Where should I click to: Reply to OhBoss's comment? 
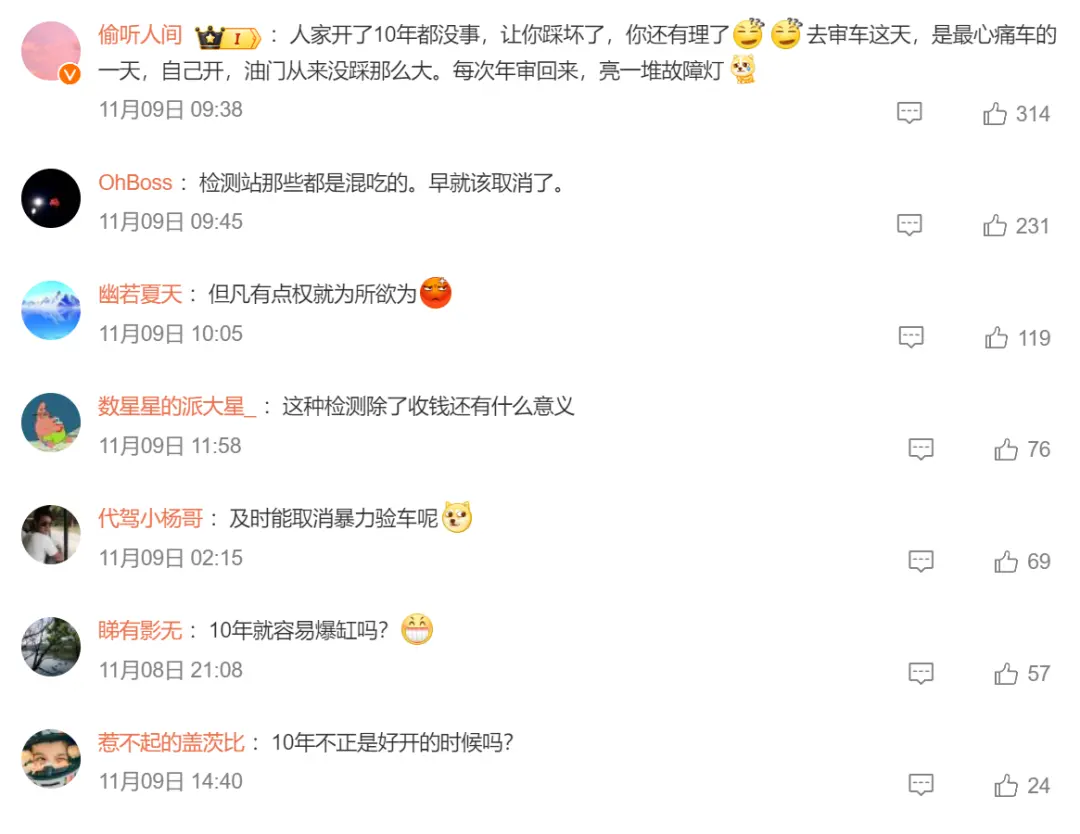pos(909,226)
